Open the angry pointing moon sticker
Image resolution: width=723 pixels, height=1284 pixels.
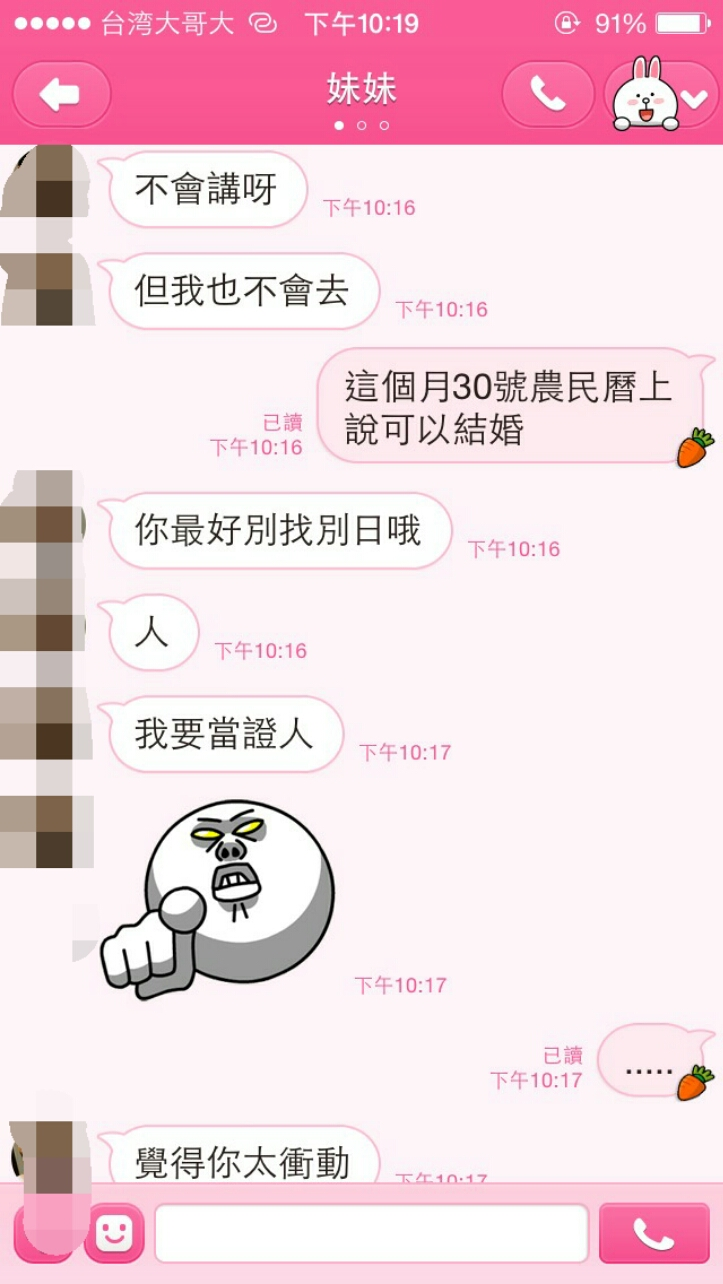point(222,896)
